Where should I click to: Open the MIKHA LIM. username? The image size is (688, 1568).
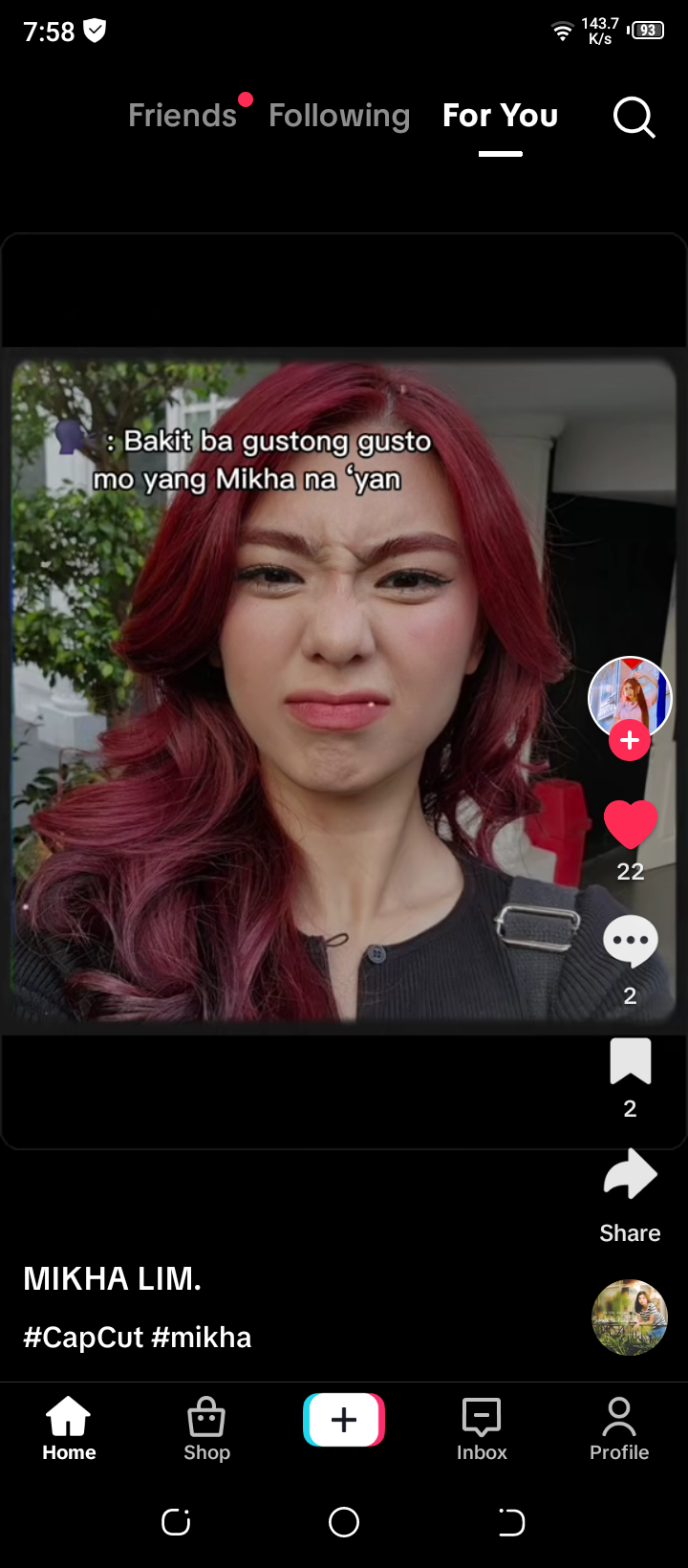(x=112, y=1278)
